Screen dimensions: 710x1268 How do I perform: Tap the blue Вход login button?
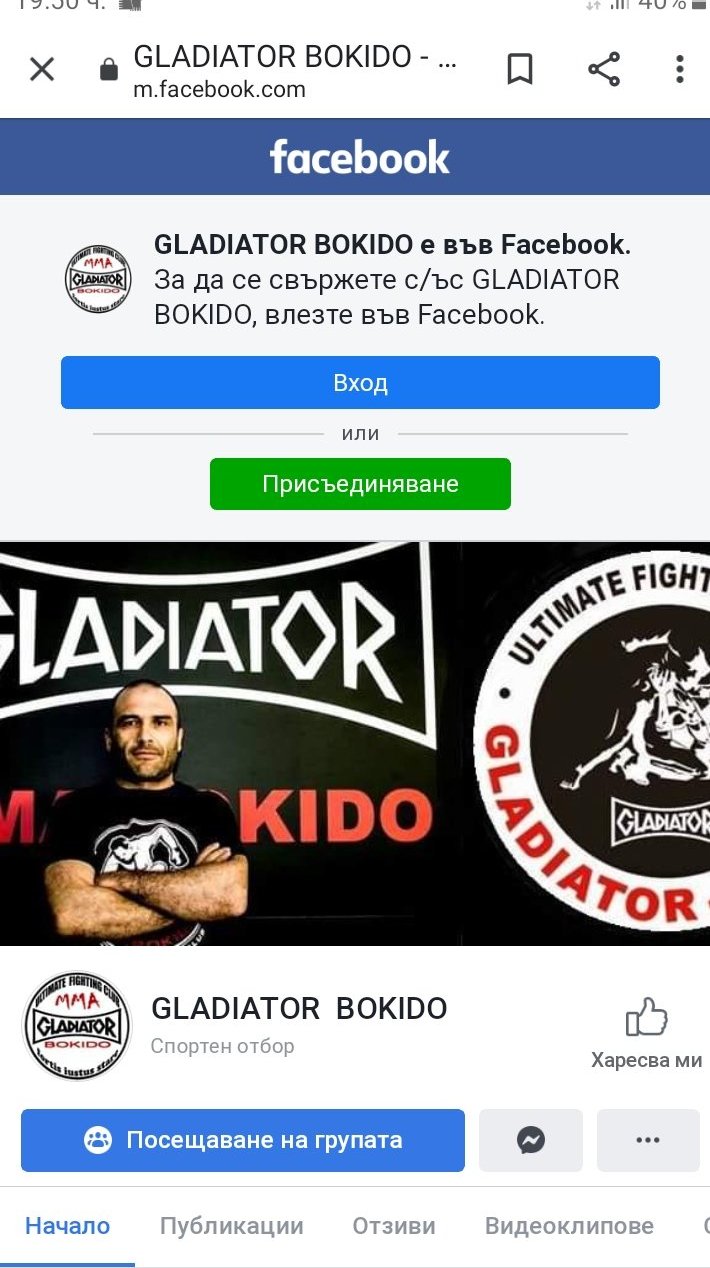click(360, 383)
